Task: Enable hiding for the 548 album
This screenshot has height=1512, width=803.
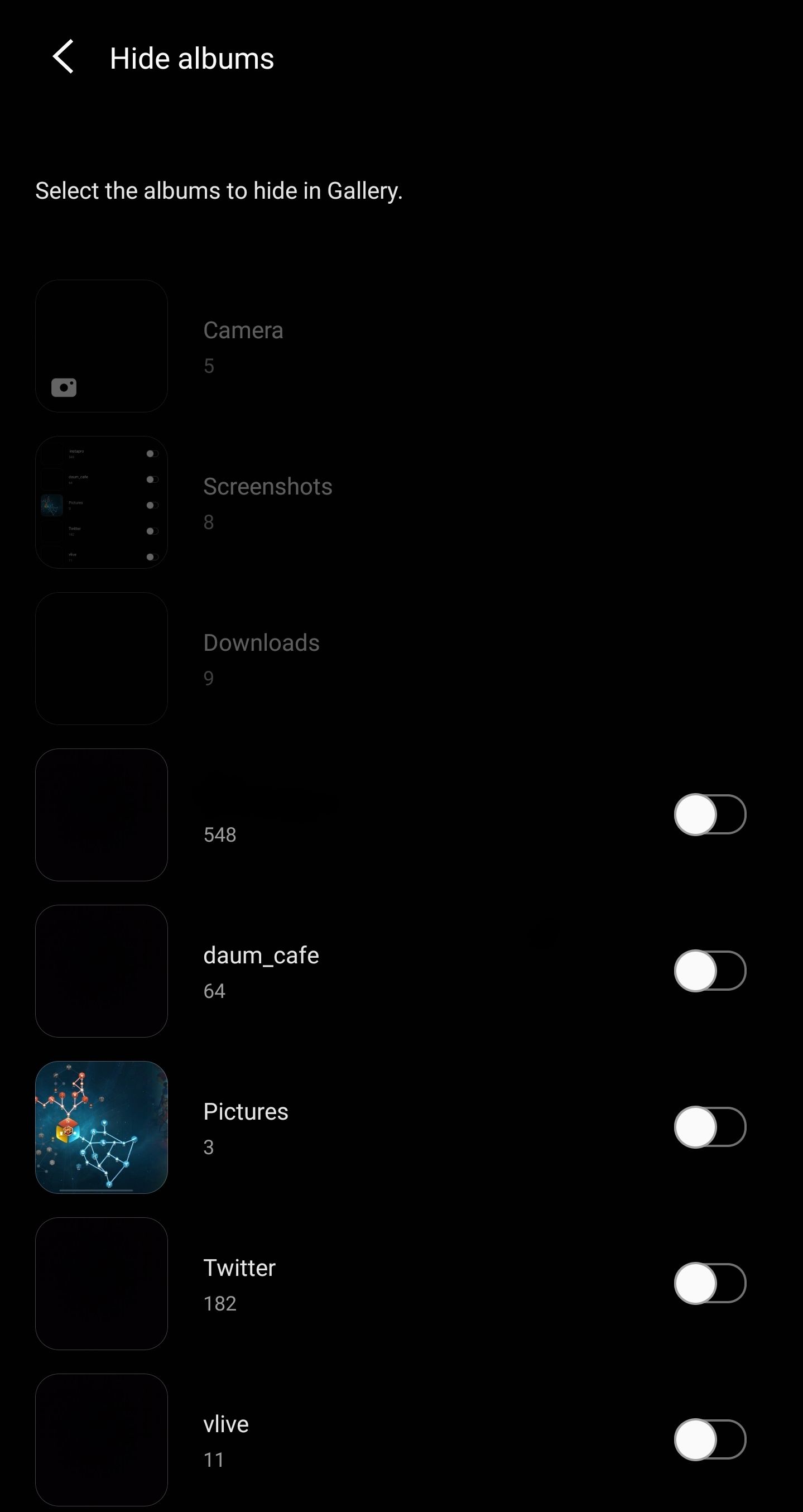Action: (709, 815)
